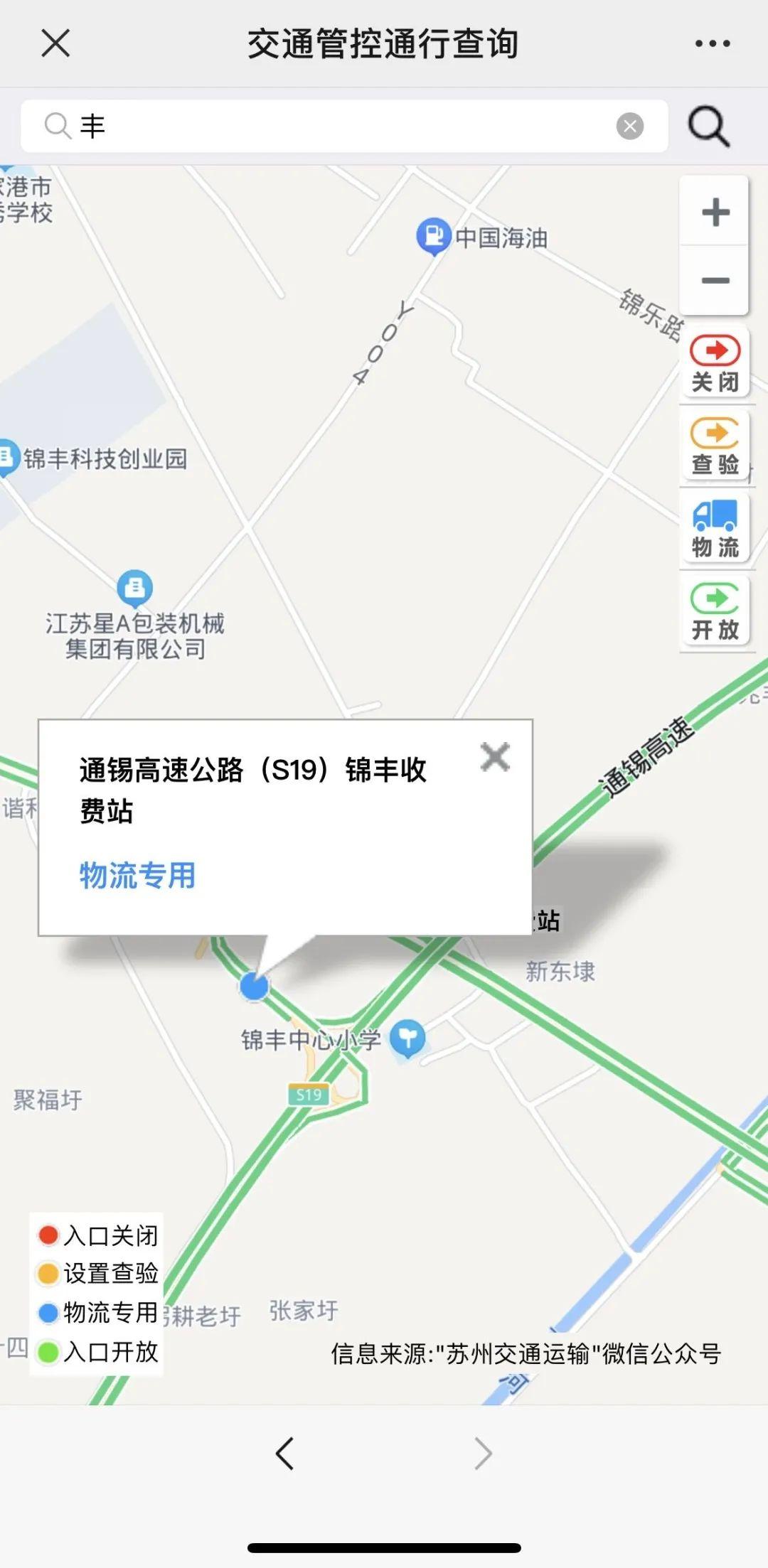Close the traffic control query page
768x1568 pixels.
(55, 43)
